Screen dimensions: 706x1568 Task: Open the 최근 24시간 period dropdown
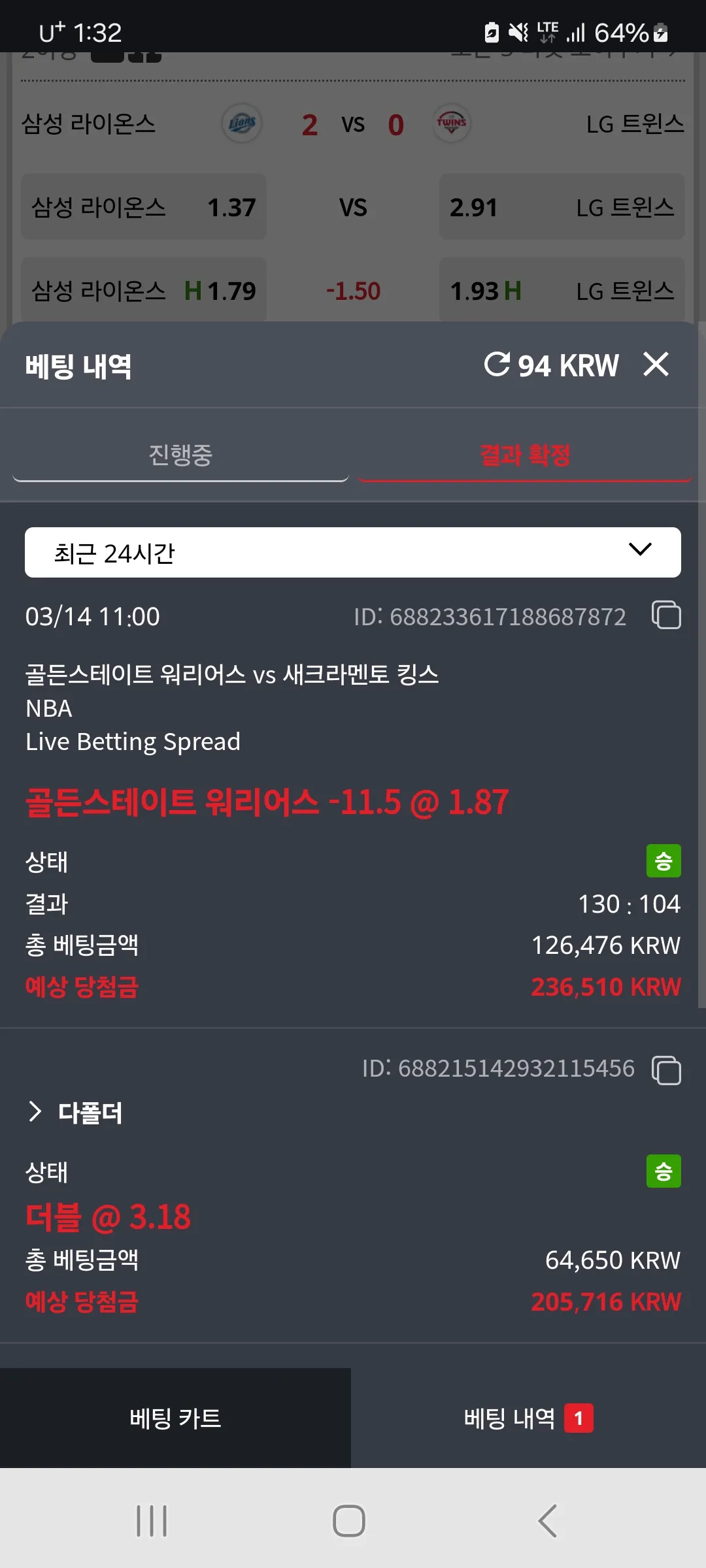click(353, 552)
